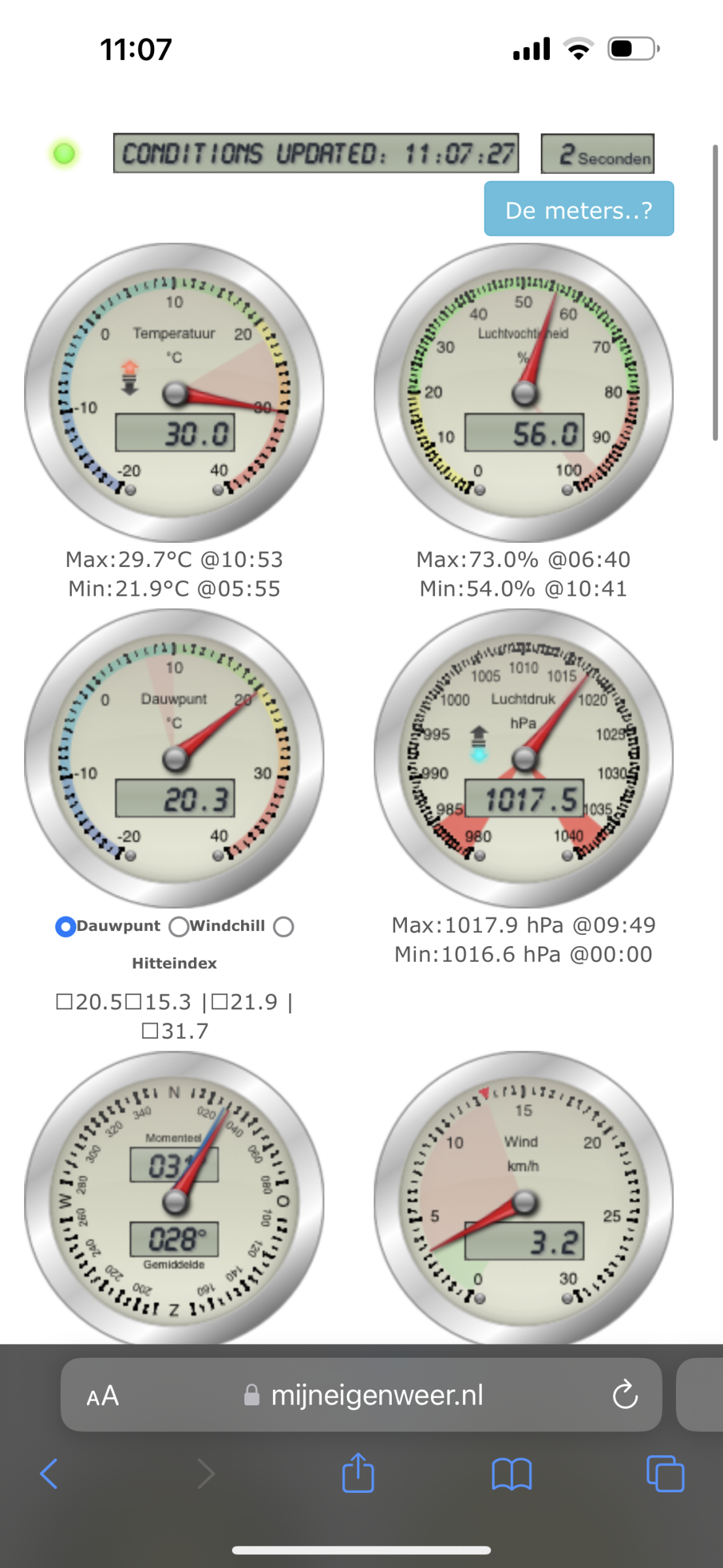Go back to the previous page
The height and width of the screenshot is (1568, 723).
click(x=49, y=1474)
